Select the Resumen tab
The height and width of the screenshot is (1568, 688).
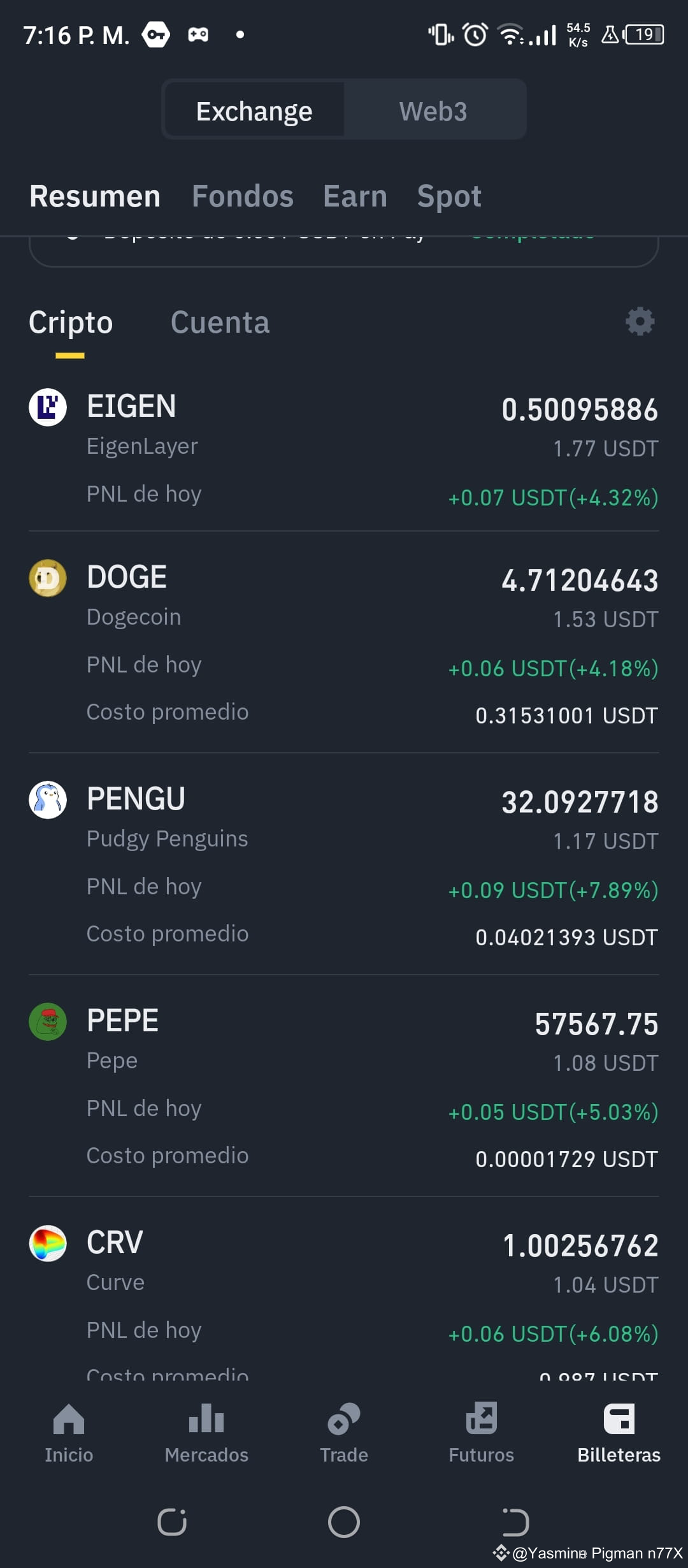coord(95,196)
